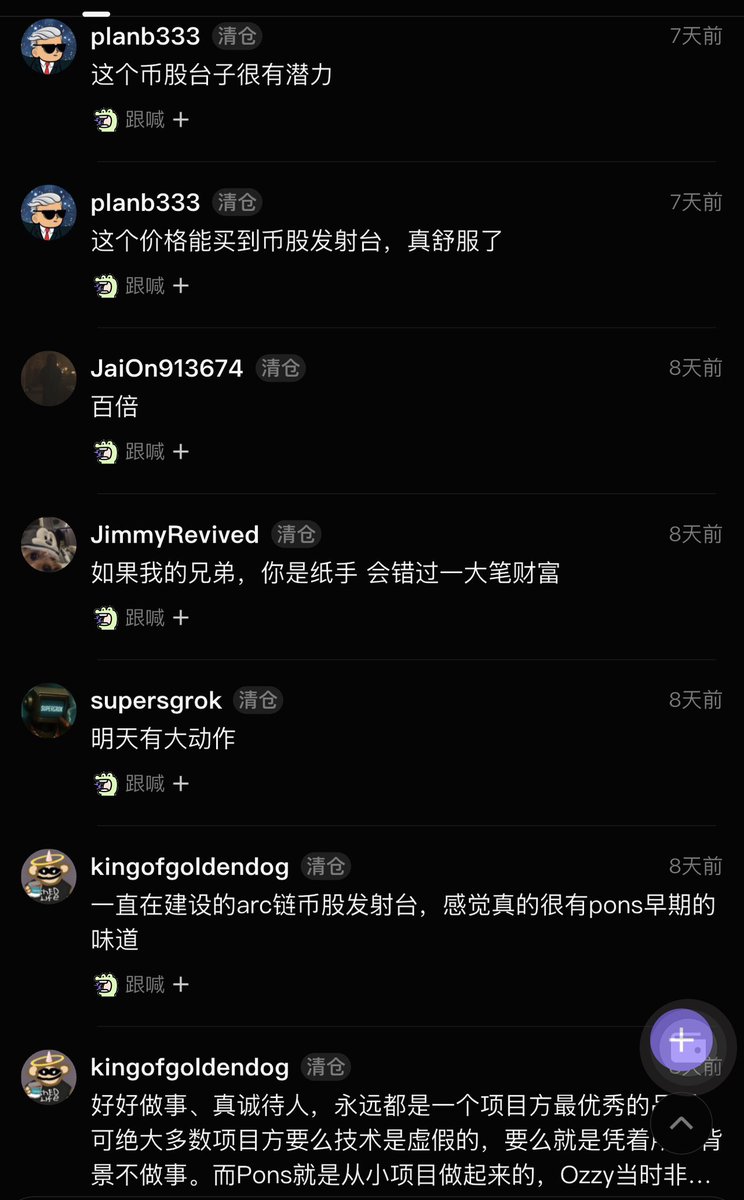Open planb333's avatar on the first comment
Viewport: 744px width, 1200px height.
pyautogui.click(x=48, y=46)
